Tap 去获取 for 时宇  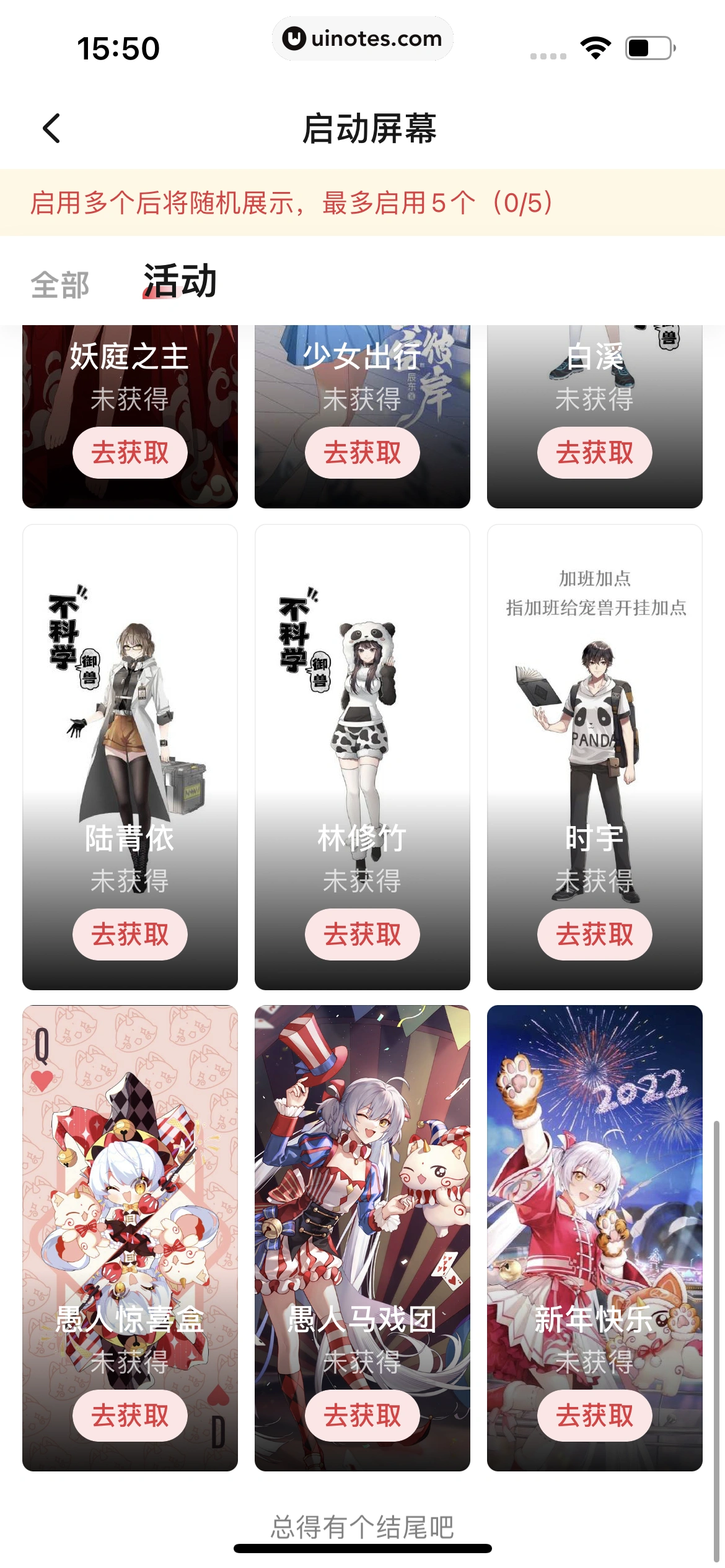click(594, 934)
